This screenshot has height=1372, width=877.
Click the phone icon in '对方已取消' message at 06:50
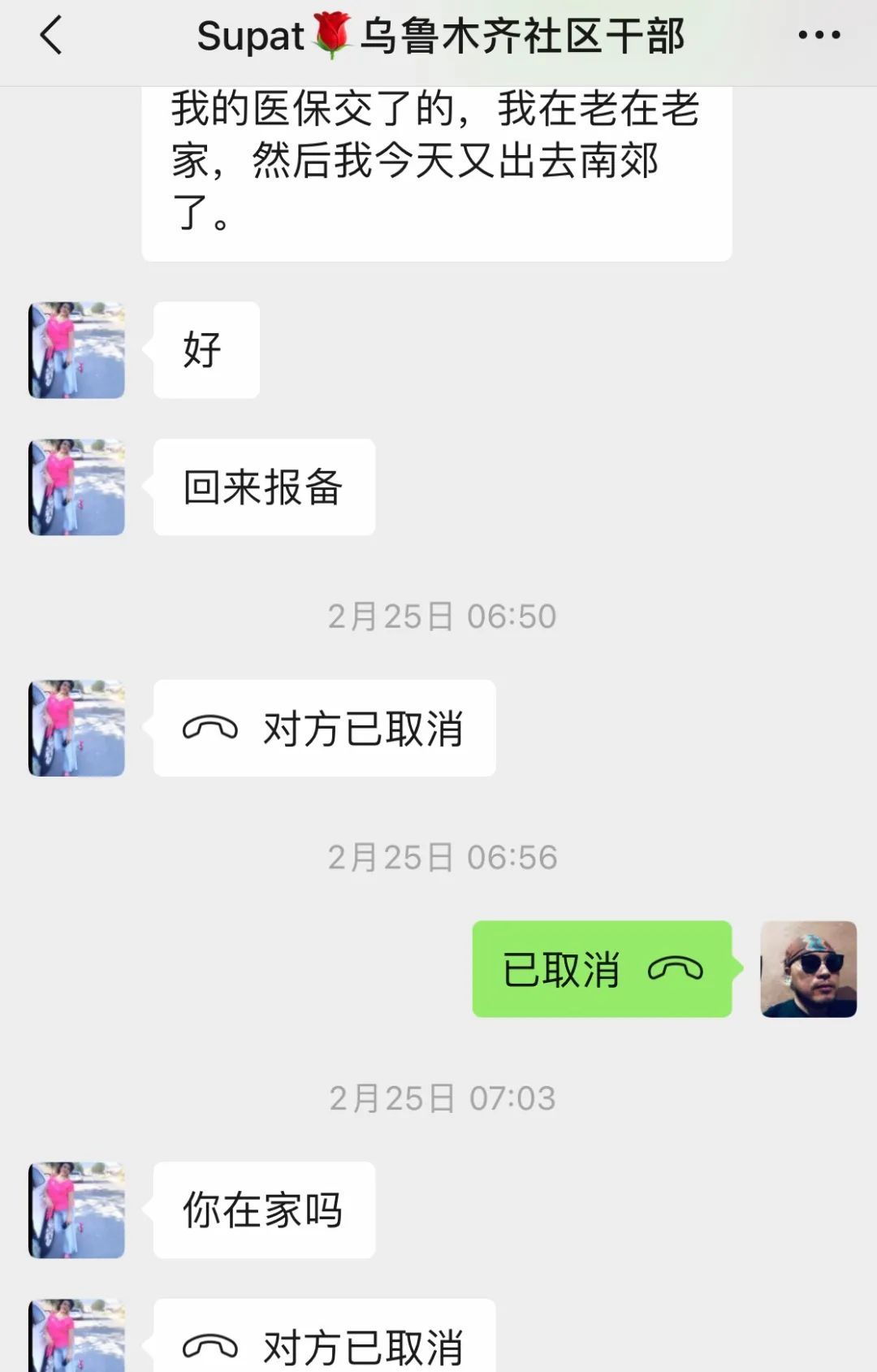tap(211, 727)
